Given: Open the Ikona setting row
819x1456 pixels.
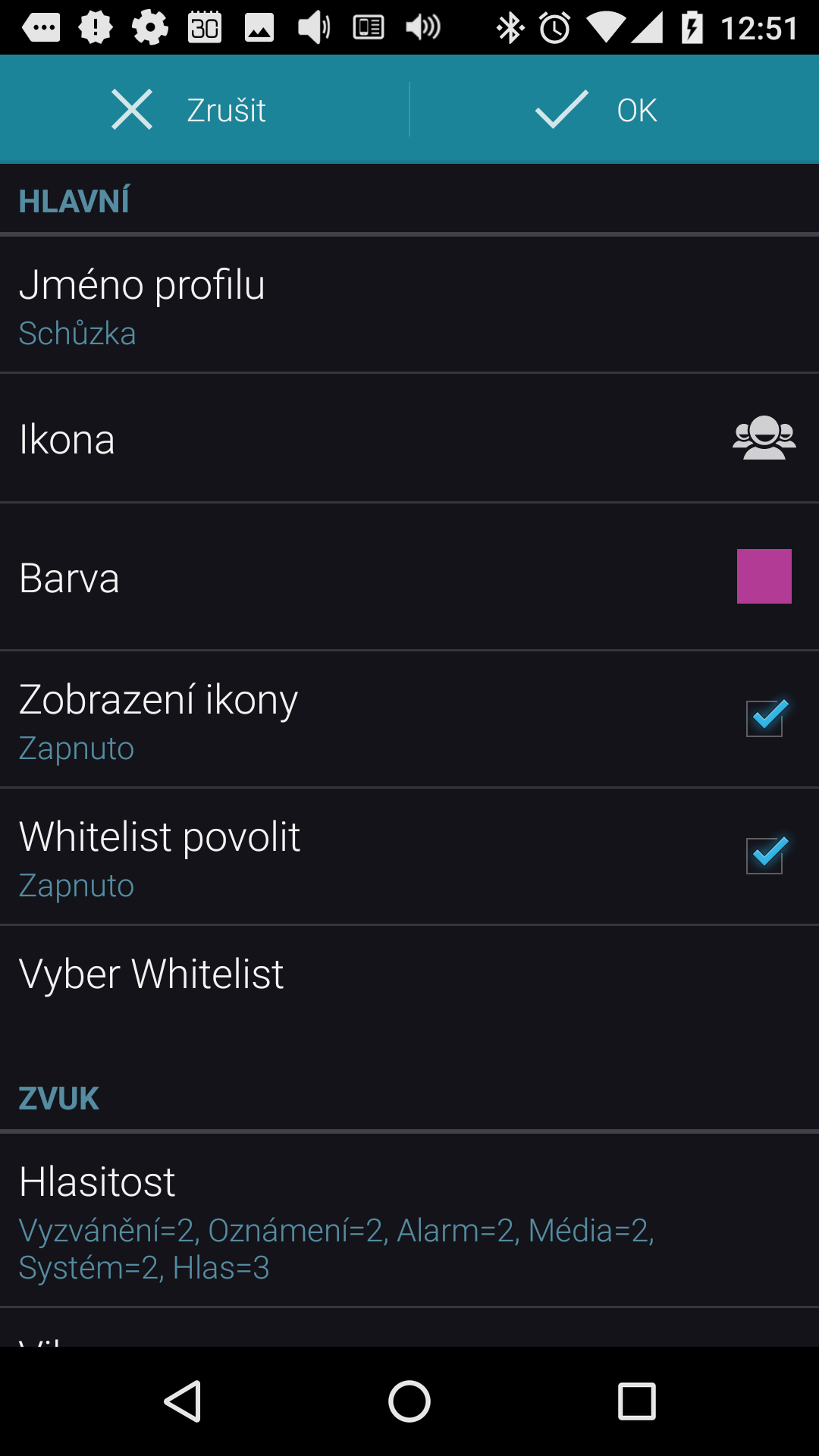Looking at the screenshot, I should pos(409,438).
